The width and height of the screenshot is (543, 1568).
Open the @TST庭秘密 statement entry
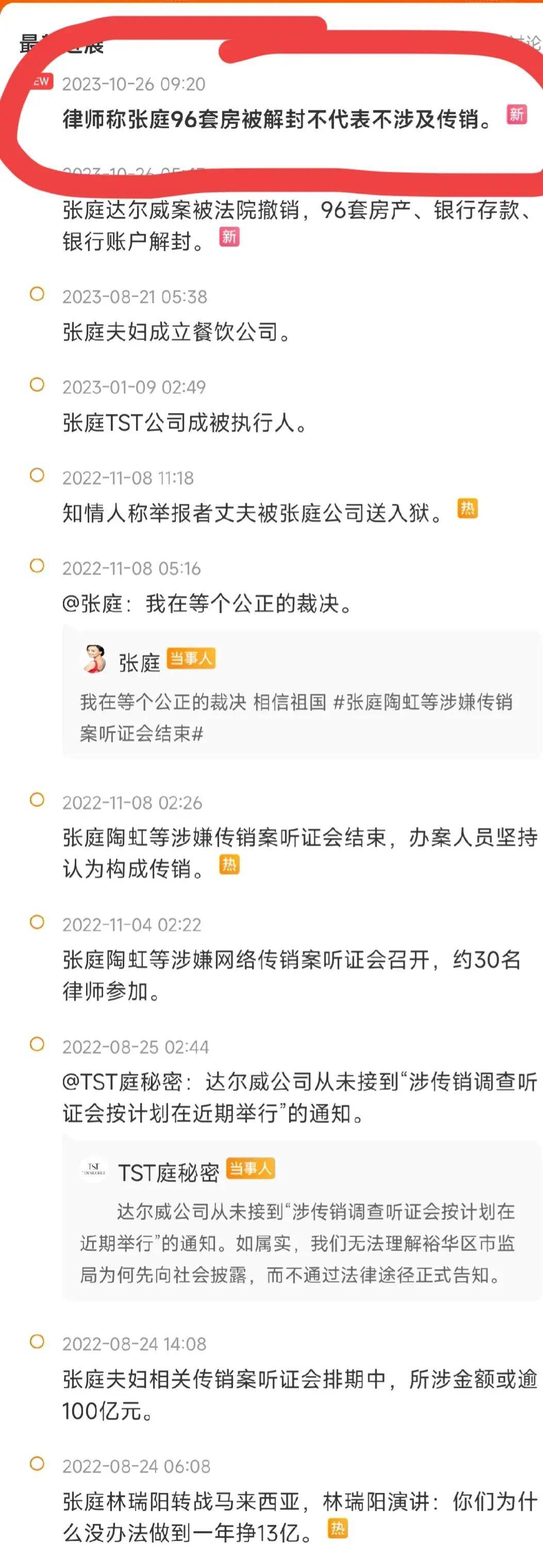(298, 1097)
